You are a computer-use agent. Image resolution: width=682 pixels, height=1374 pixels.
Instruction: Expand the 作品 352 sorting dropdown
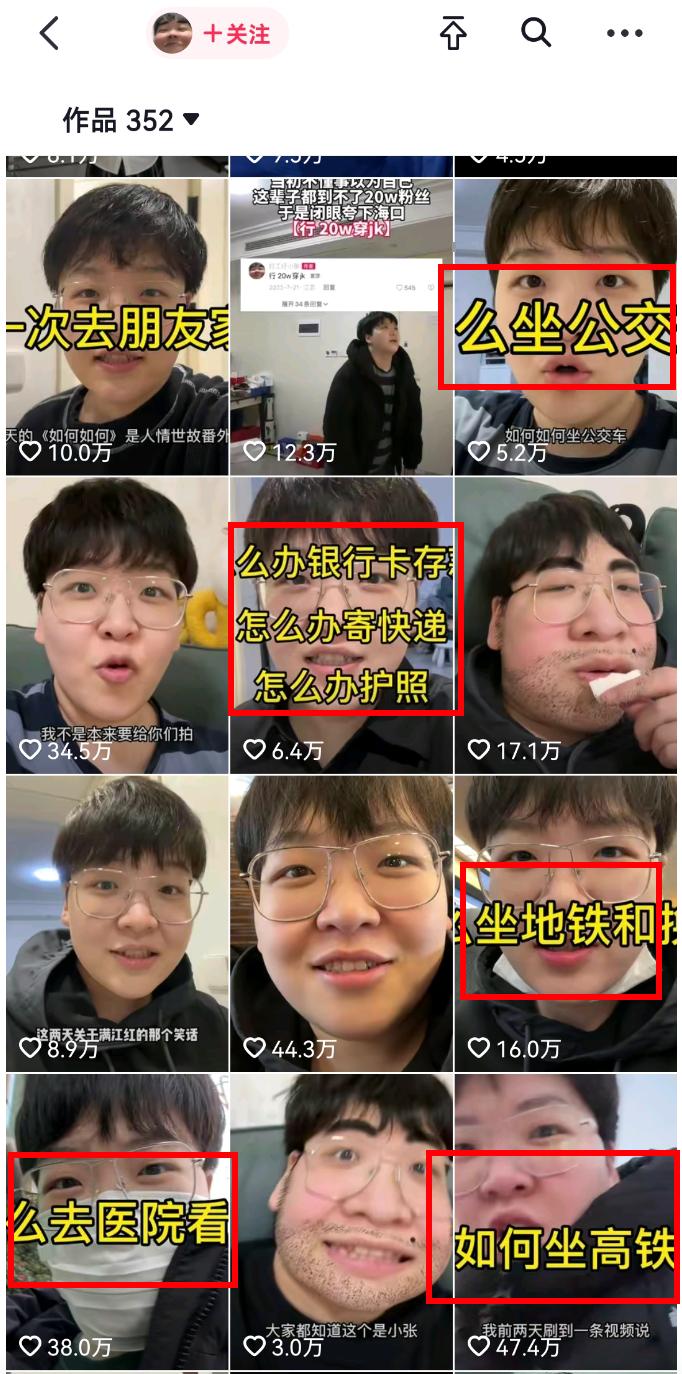point(131,121)
